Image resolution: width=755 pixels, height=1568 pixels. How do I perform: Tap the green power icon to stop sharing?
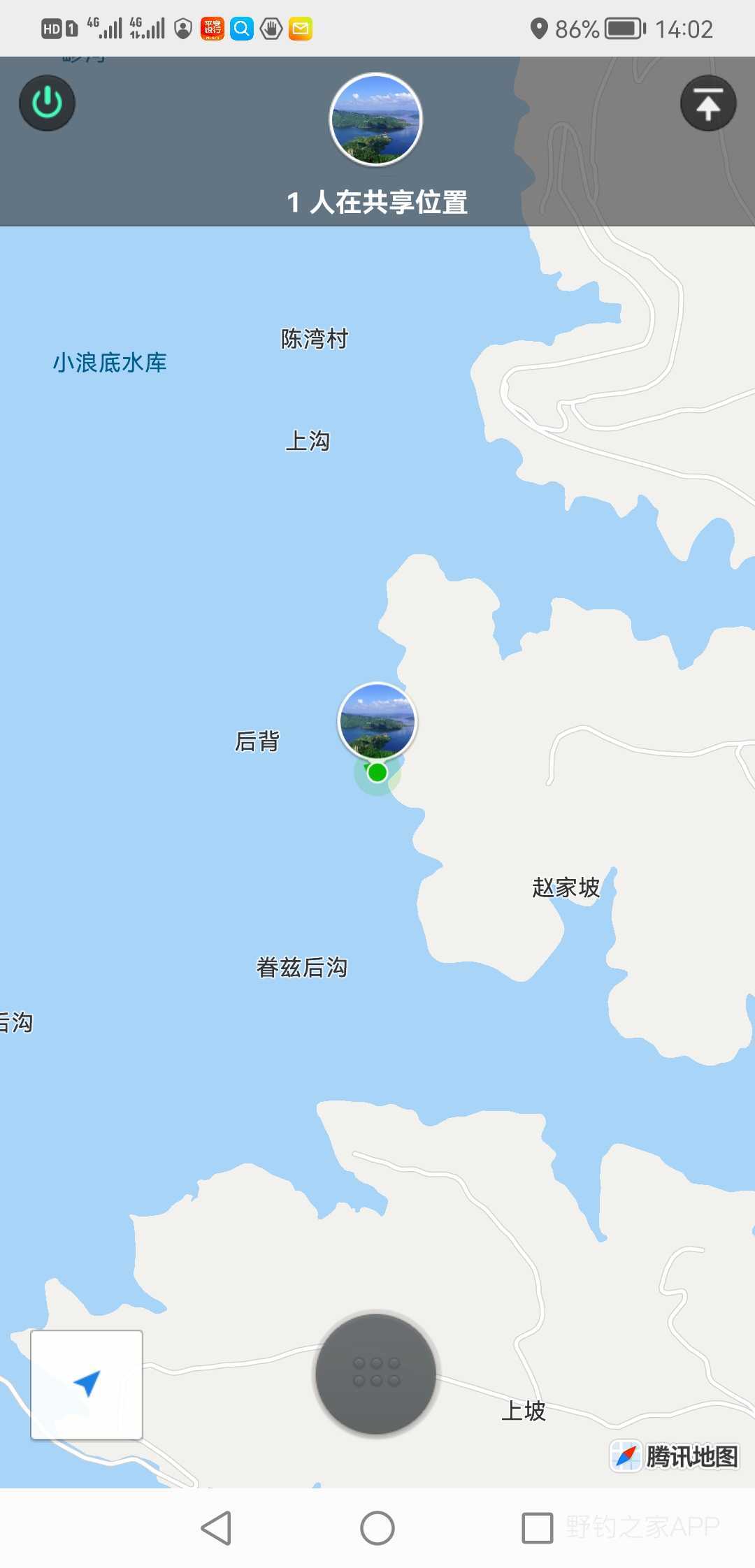click(x=47, y=103)
